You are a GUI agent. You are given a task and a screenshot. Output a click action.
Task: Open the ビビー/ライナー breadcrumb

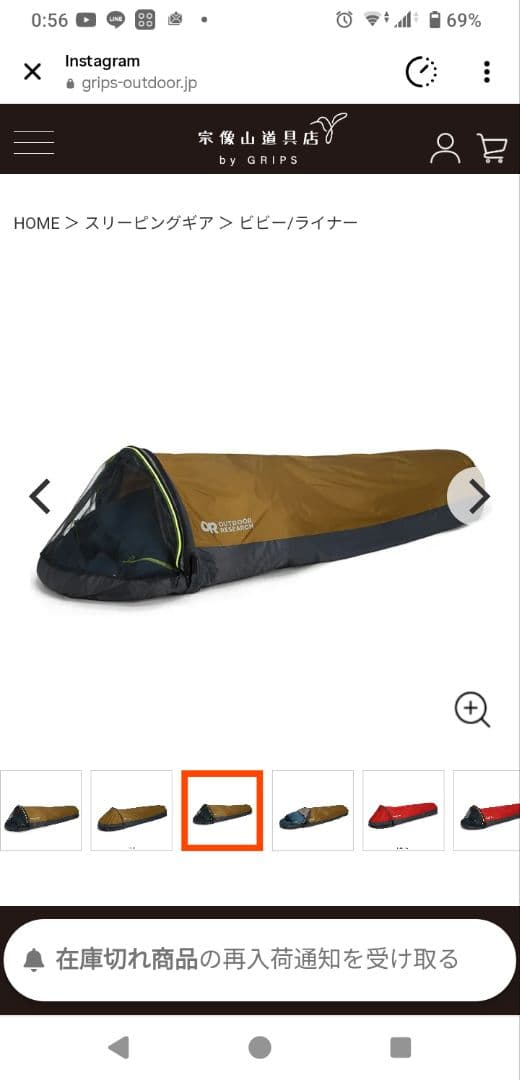[x=298, y=223]
